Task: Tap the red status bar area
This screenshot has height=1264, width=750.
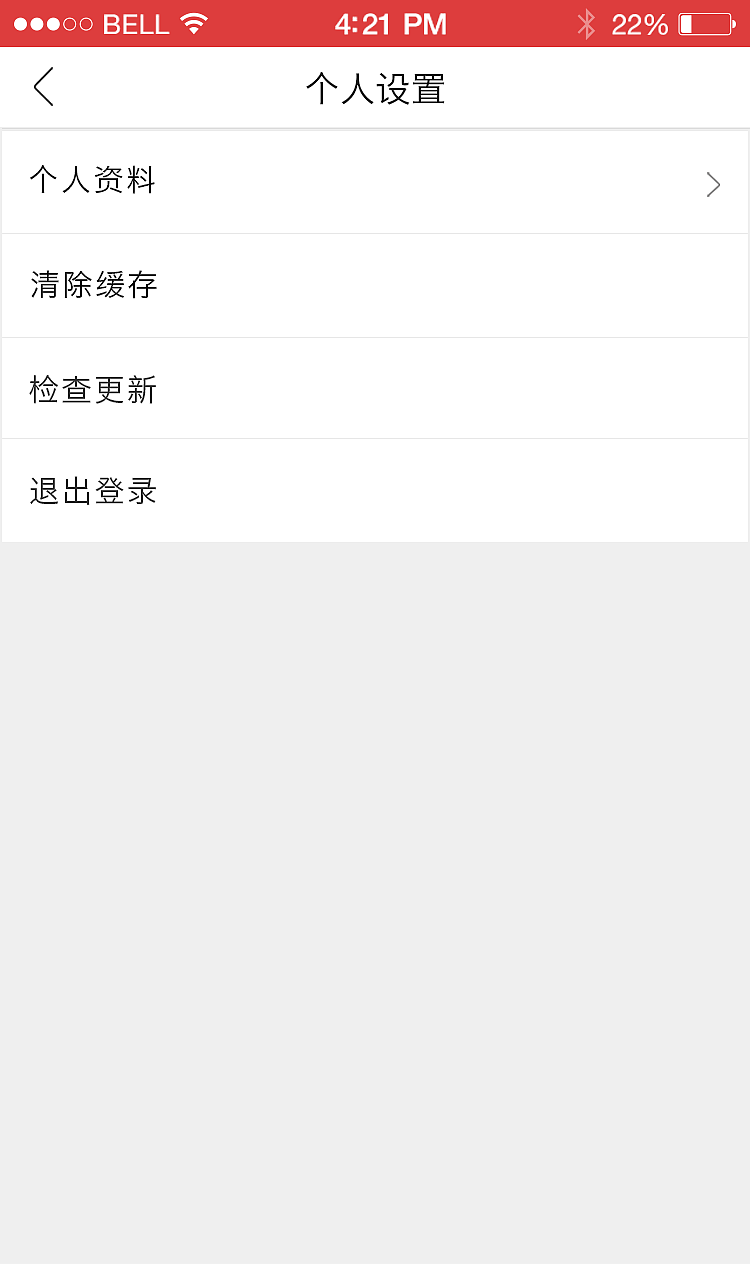Action: click(x=375, y=23)
